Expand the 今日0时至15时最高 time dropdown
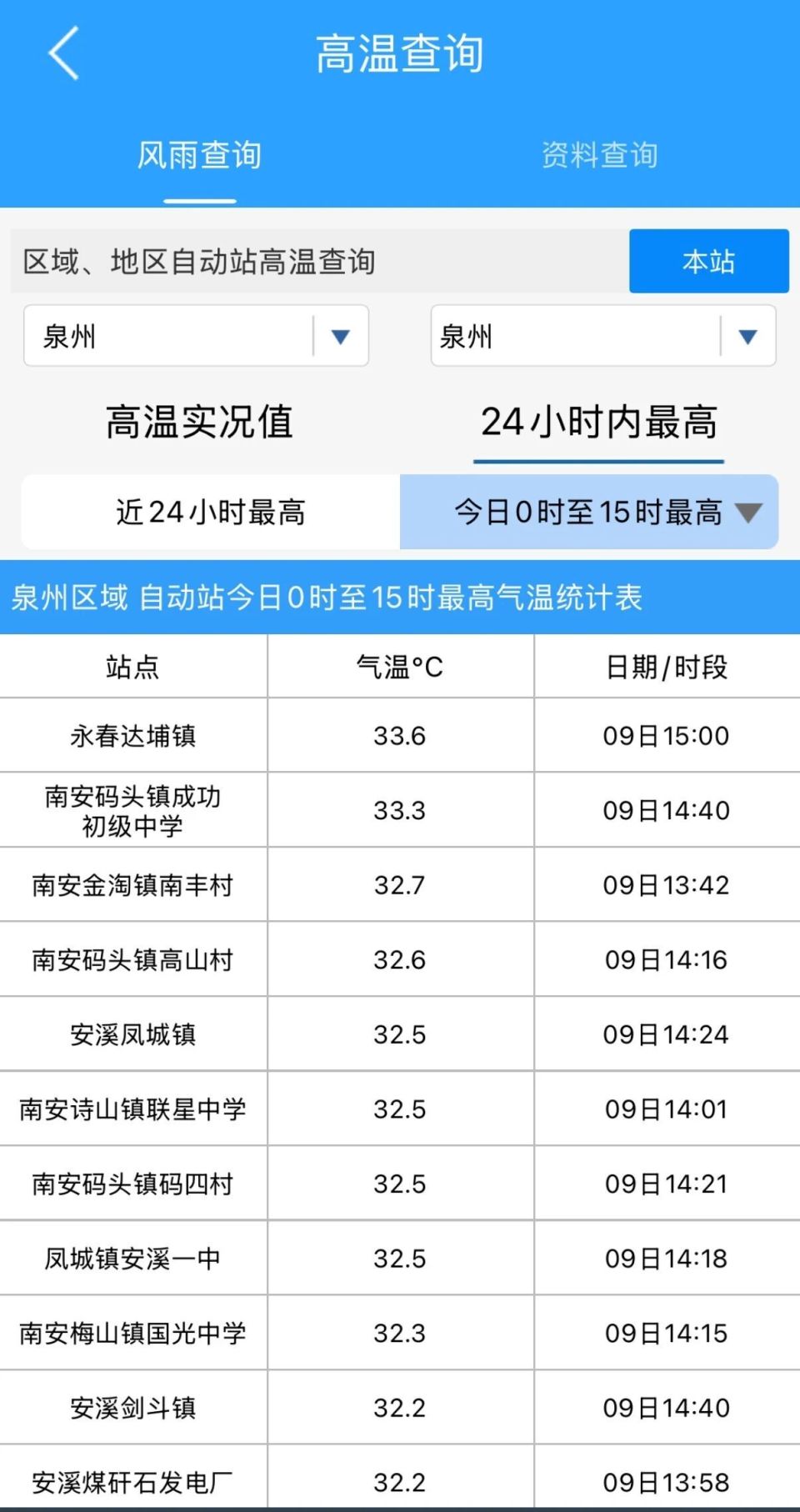 coord(749,513)
